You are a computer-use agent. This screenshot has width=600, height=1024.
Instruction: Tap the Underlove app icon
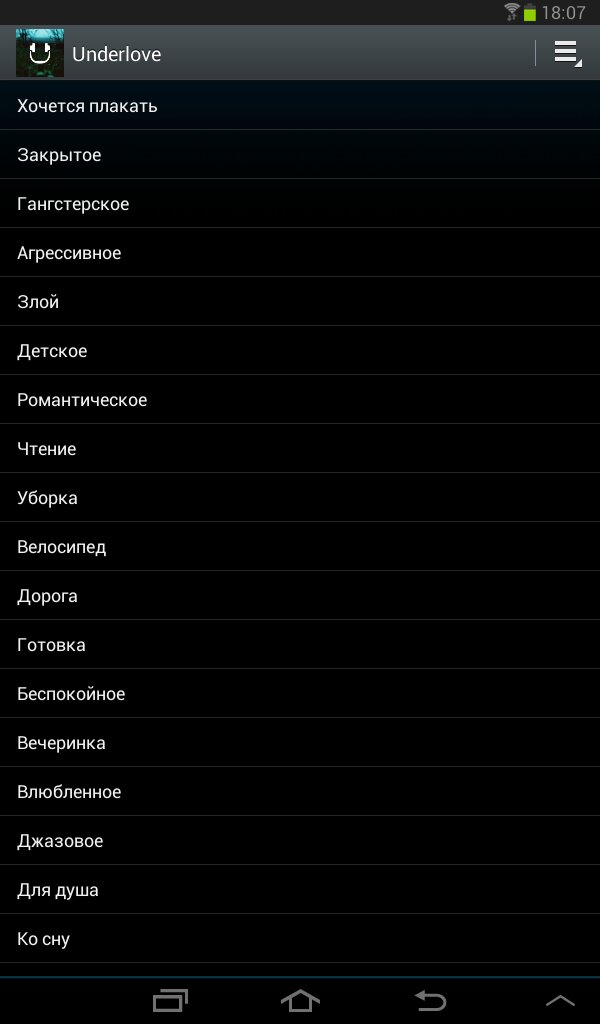40,53
